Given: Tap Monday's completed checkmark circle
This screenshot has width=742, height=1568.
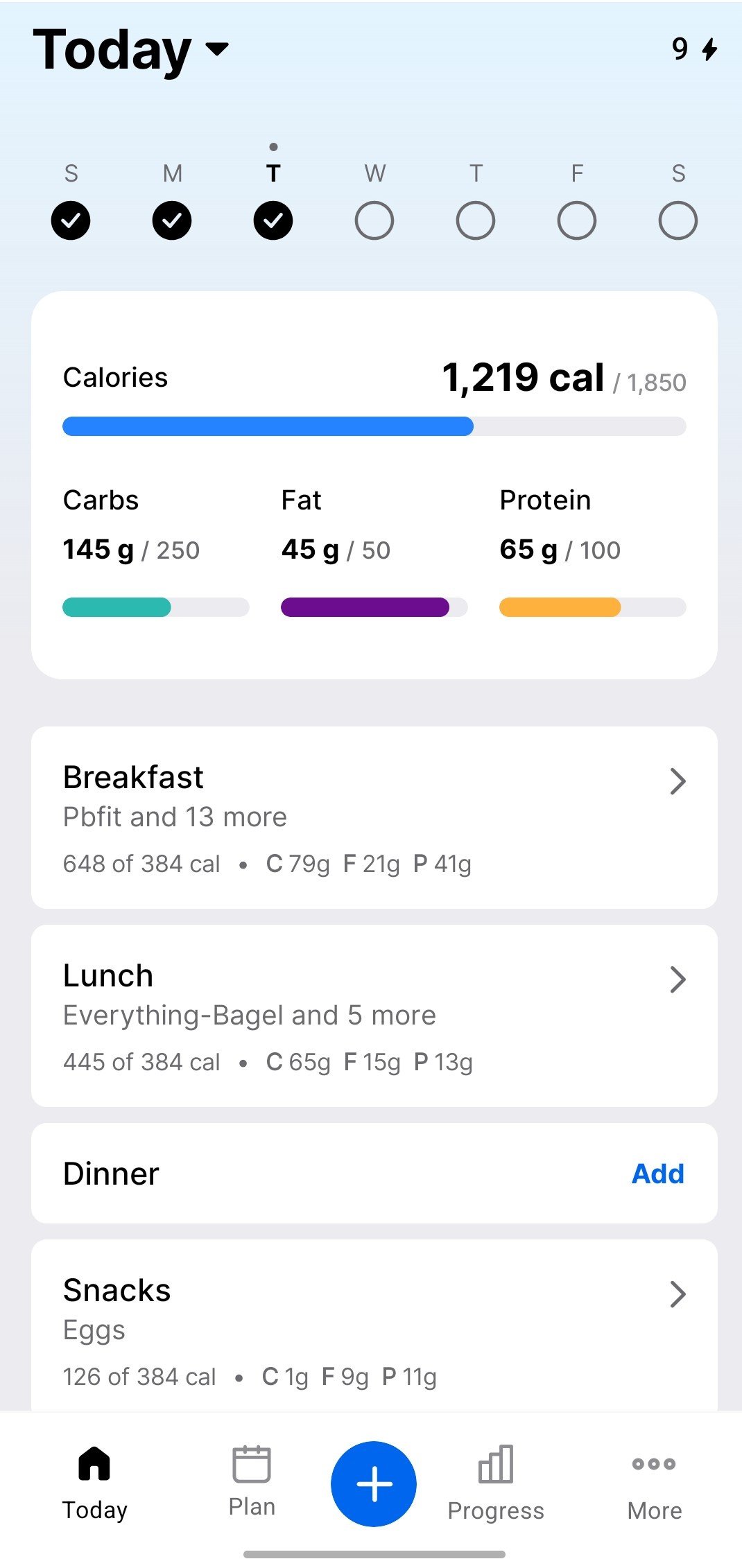Looking at the screenshot, I should point(172,220).
